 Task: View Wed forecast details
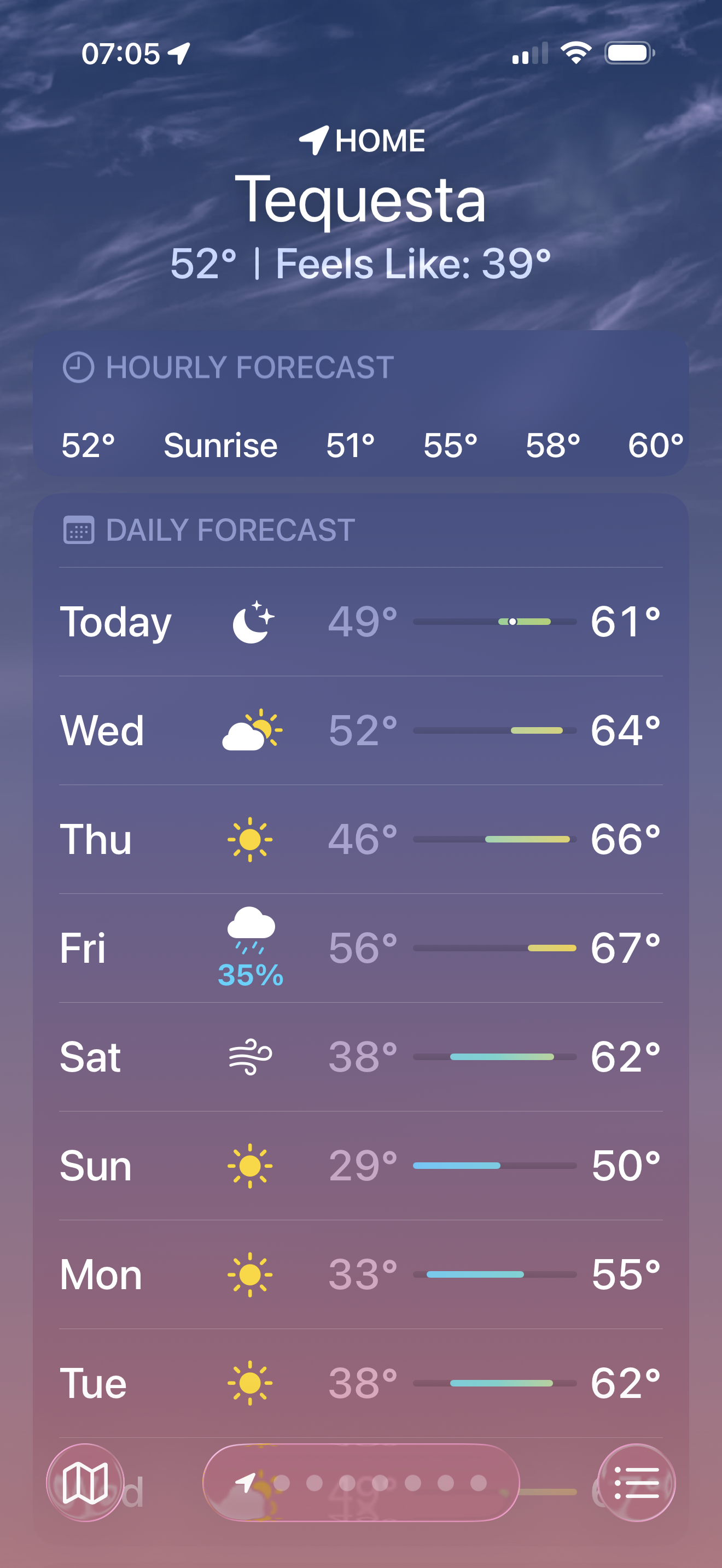360,730
